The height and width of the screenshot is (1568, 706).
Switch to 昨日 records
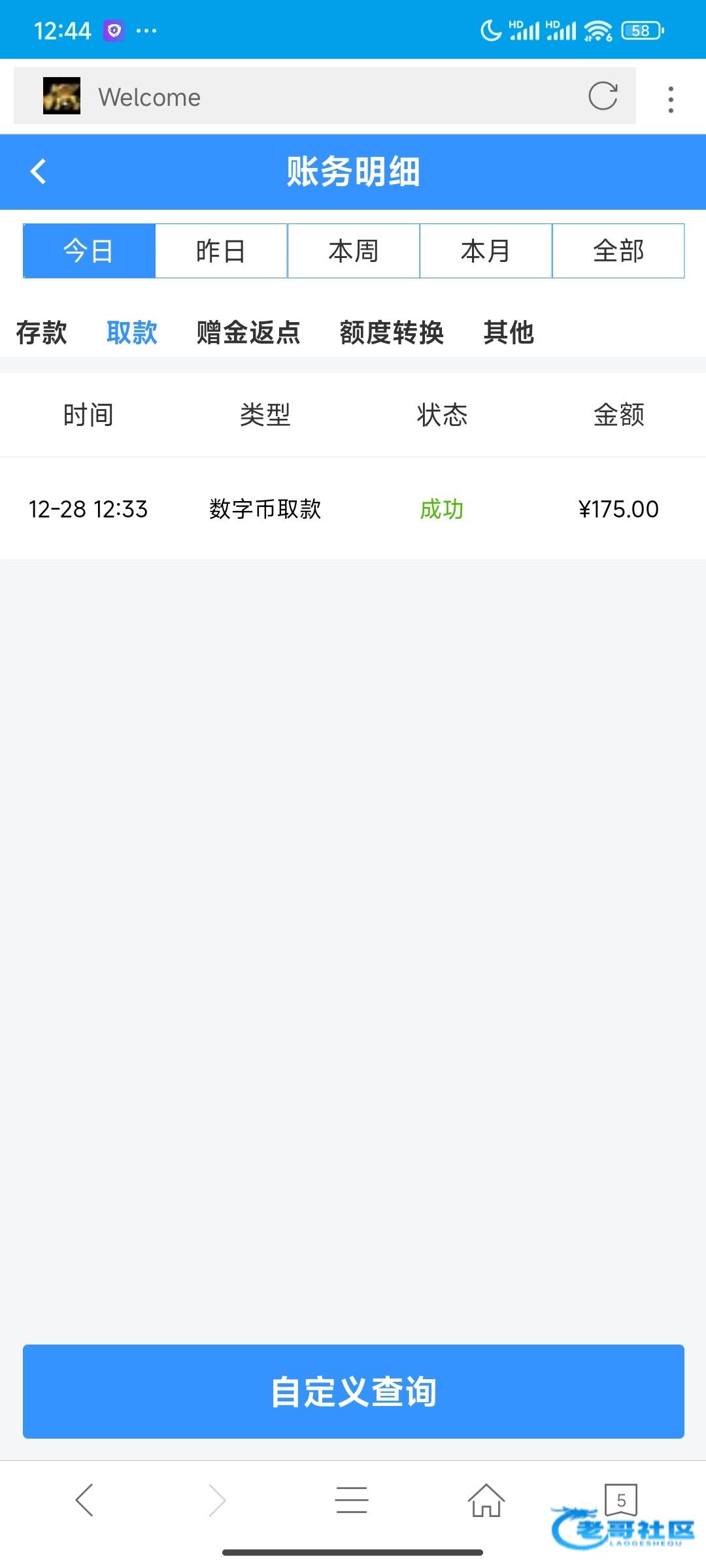point(221,251)
